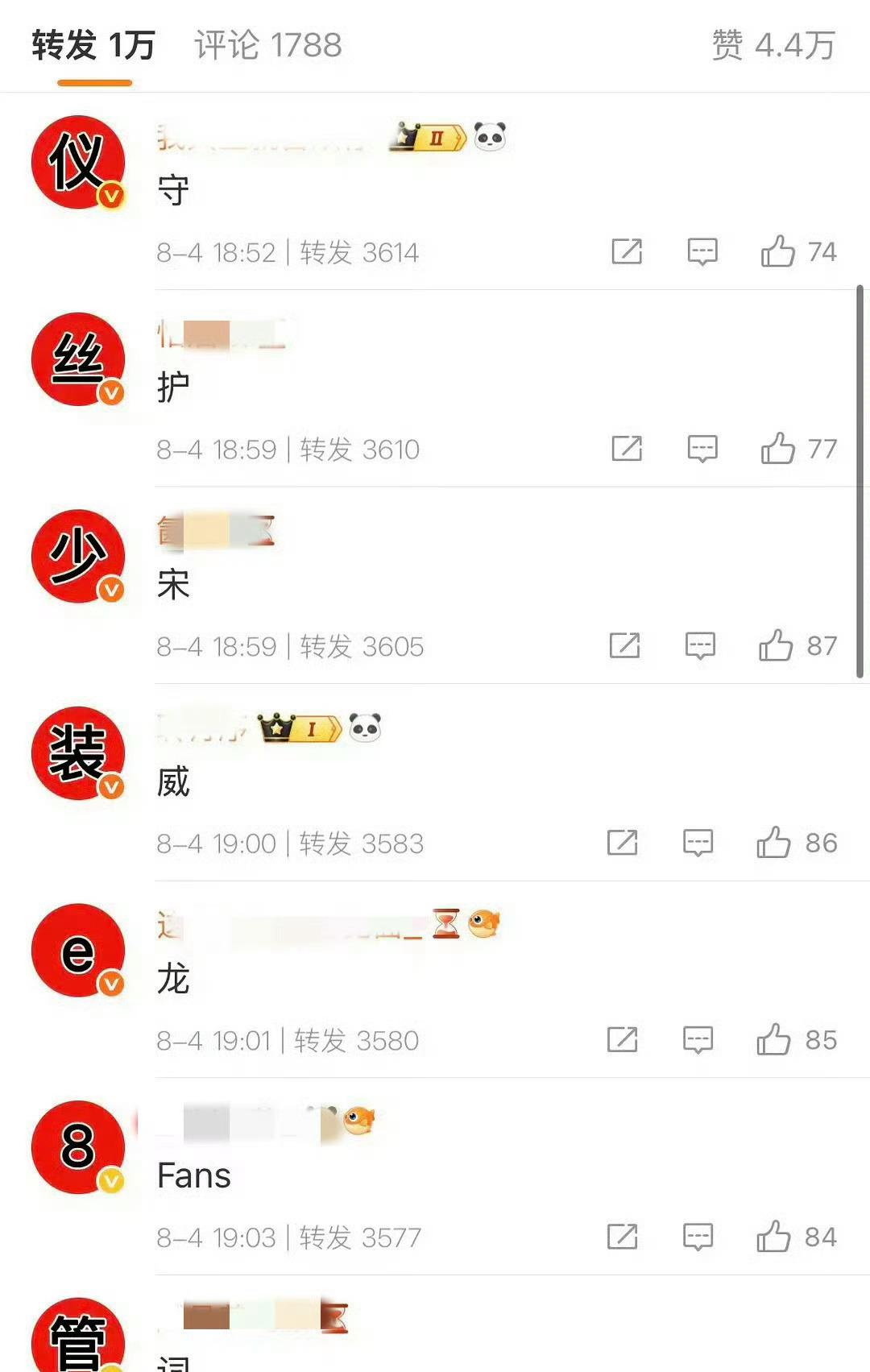Comment on the repost saying 守

tap(702, 252)
